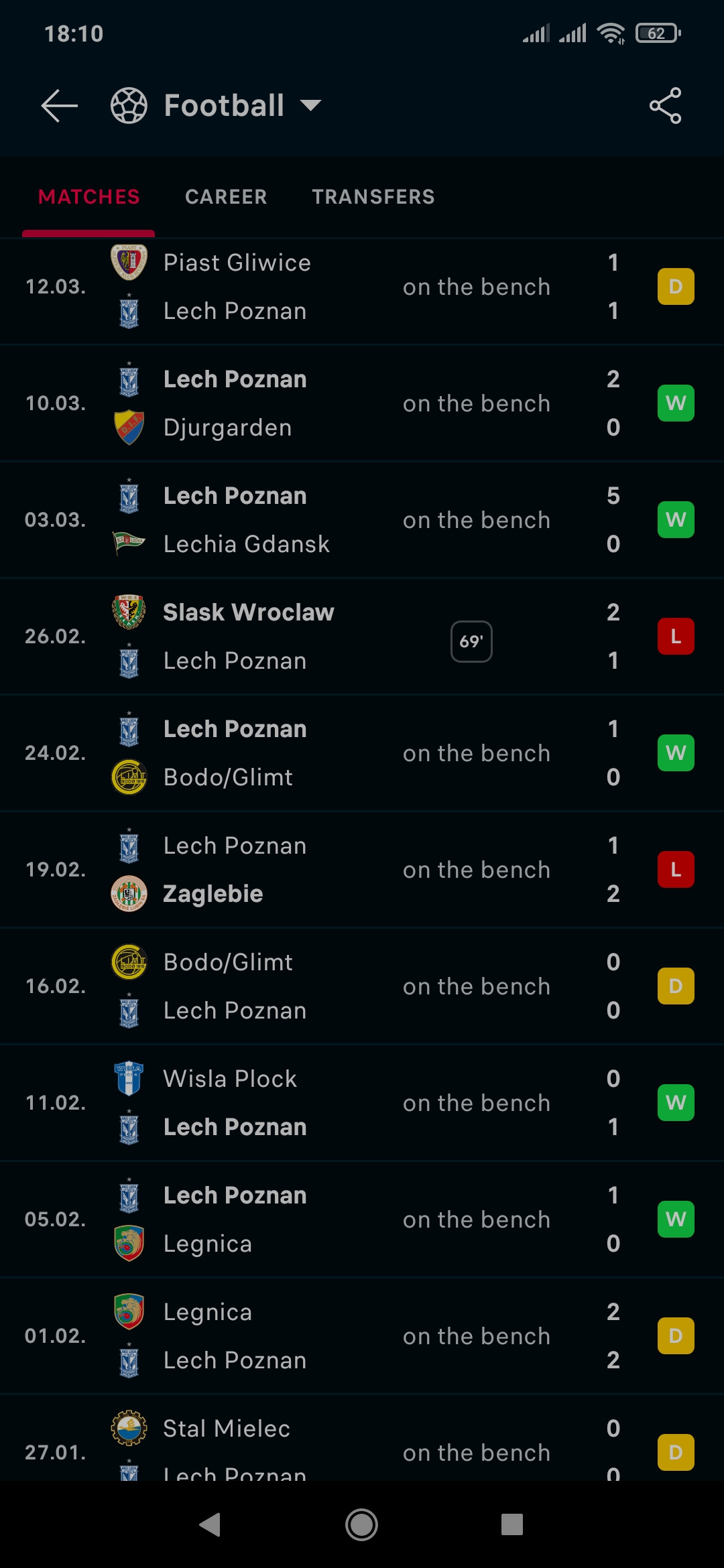Open the 01.02. Legnica vs Lech Poznan match

362,1336
